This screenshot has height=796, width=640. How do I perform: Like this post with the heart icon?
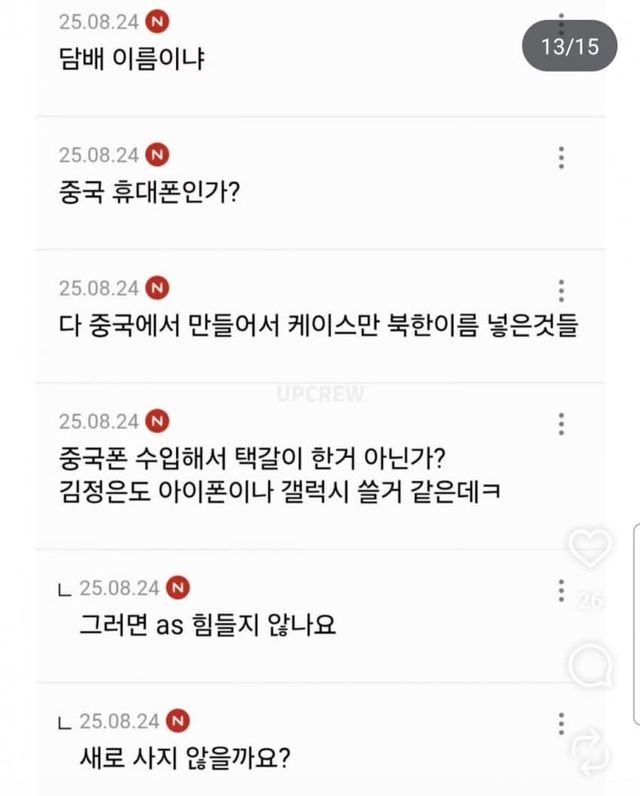pyautogui.click(x=590, y=548)
